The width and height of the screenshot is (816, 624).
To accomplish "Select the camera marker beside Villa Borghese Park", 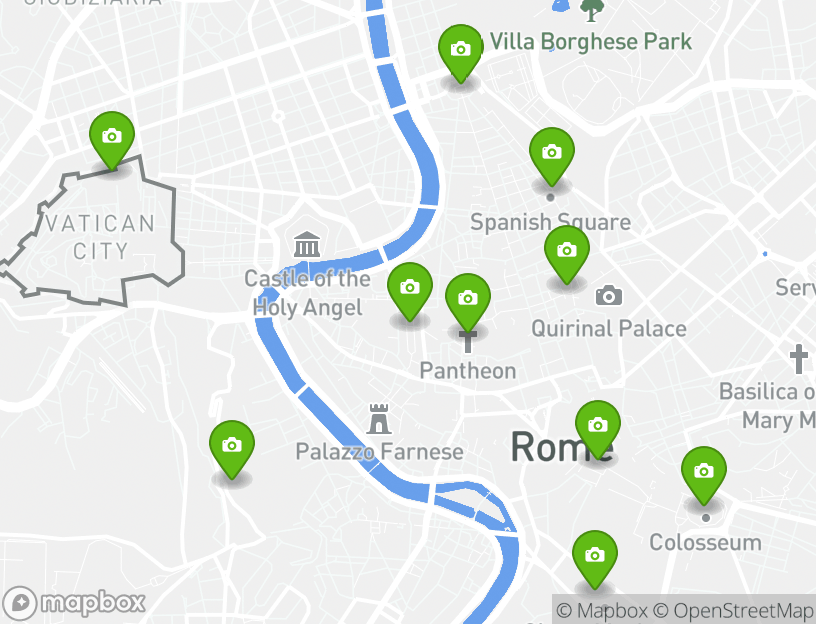I will 460,51.
